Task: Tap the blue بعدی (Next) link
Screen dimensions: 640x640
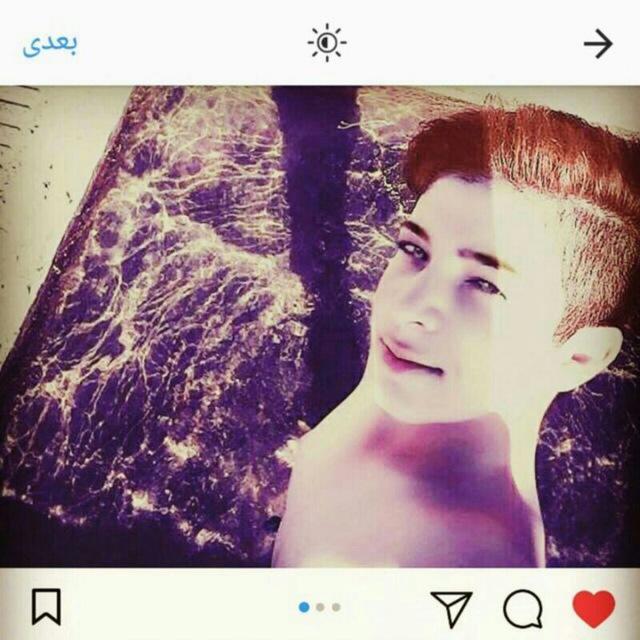Action: (x=50, y=44)
